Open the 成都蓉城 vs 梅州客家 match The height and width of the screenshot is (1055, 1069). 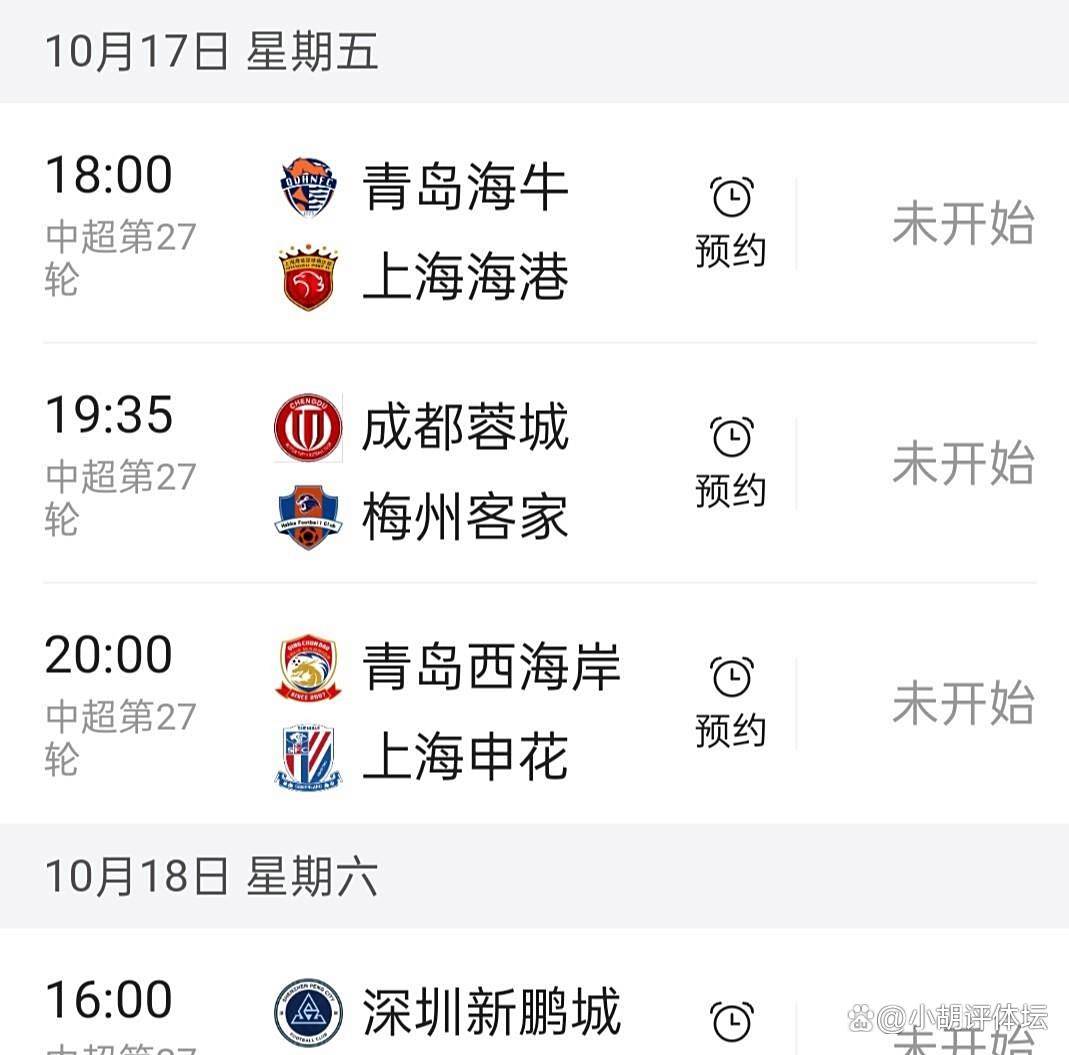(465, 472)
